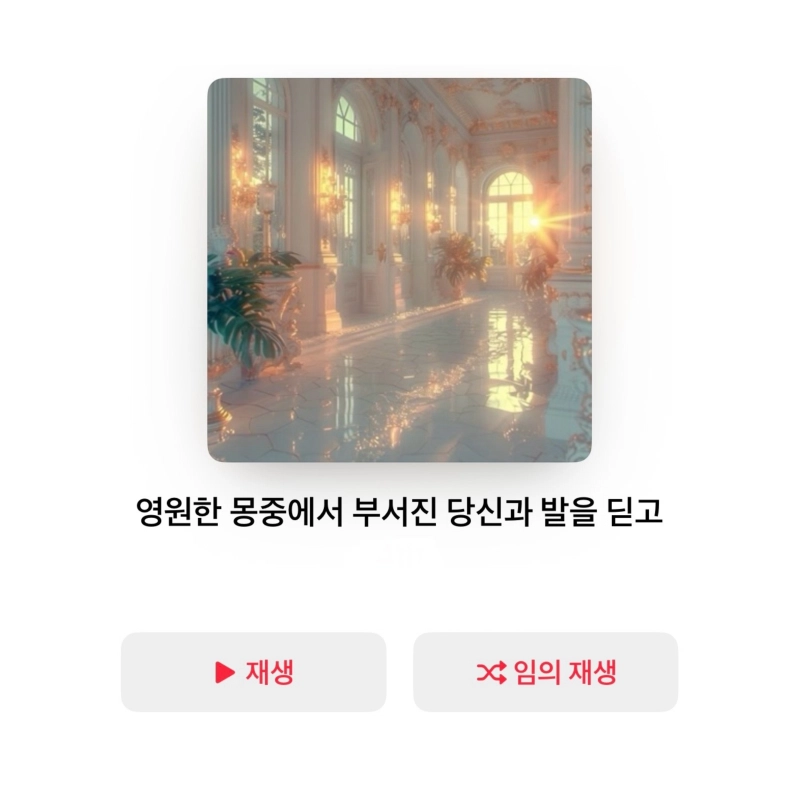
Task: Start playback with the 재생 button
Action: coord(253,672)
